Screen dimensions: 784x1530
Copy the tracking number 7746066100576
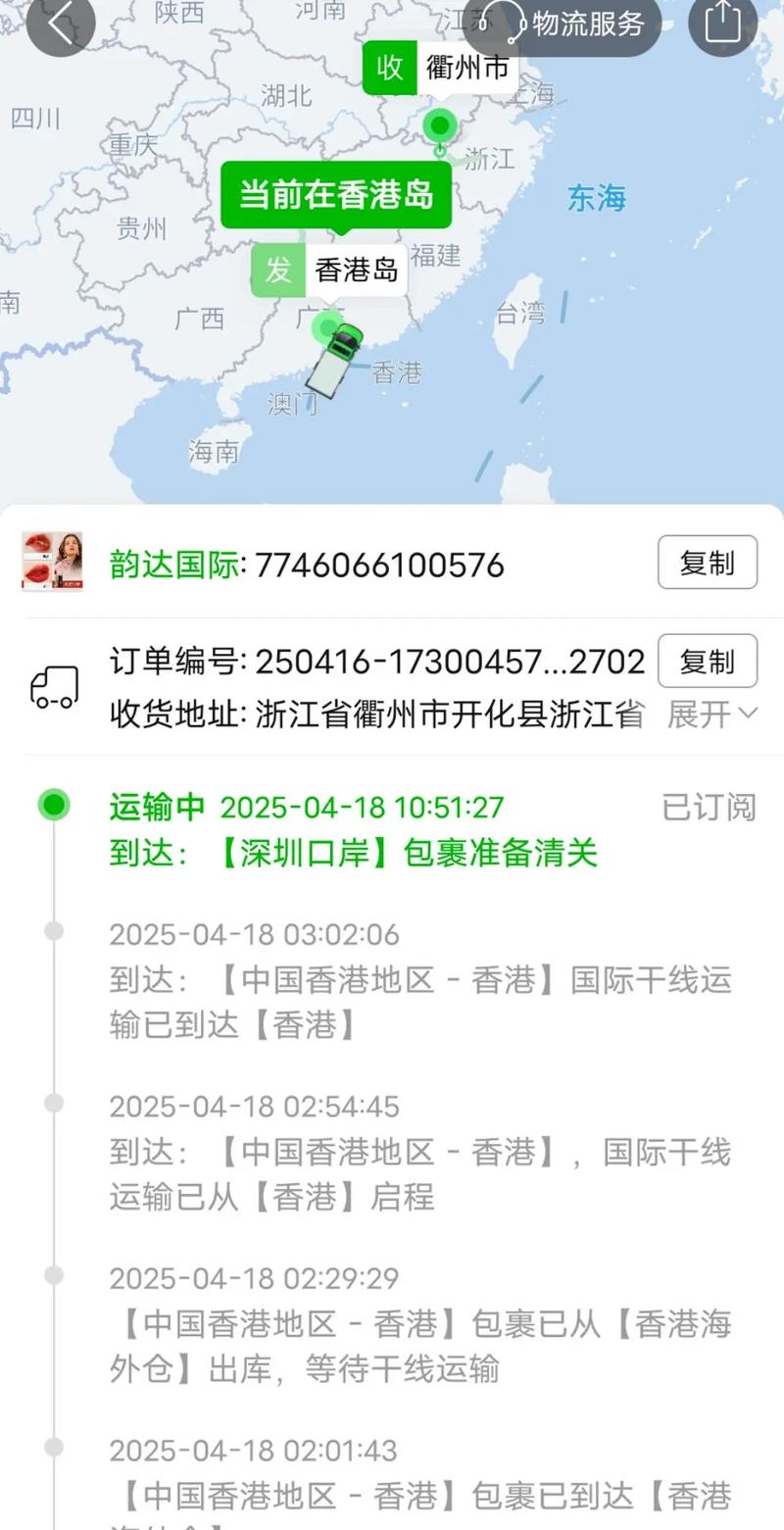pos(707,562)
